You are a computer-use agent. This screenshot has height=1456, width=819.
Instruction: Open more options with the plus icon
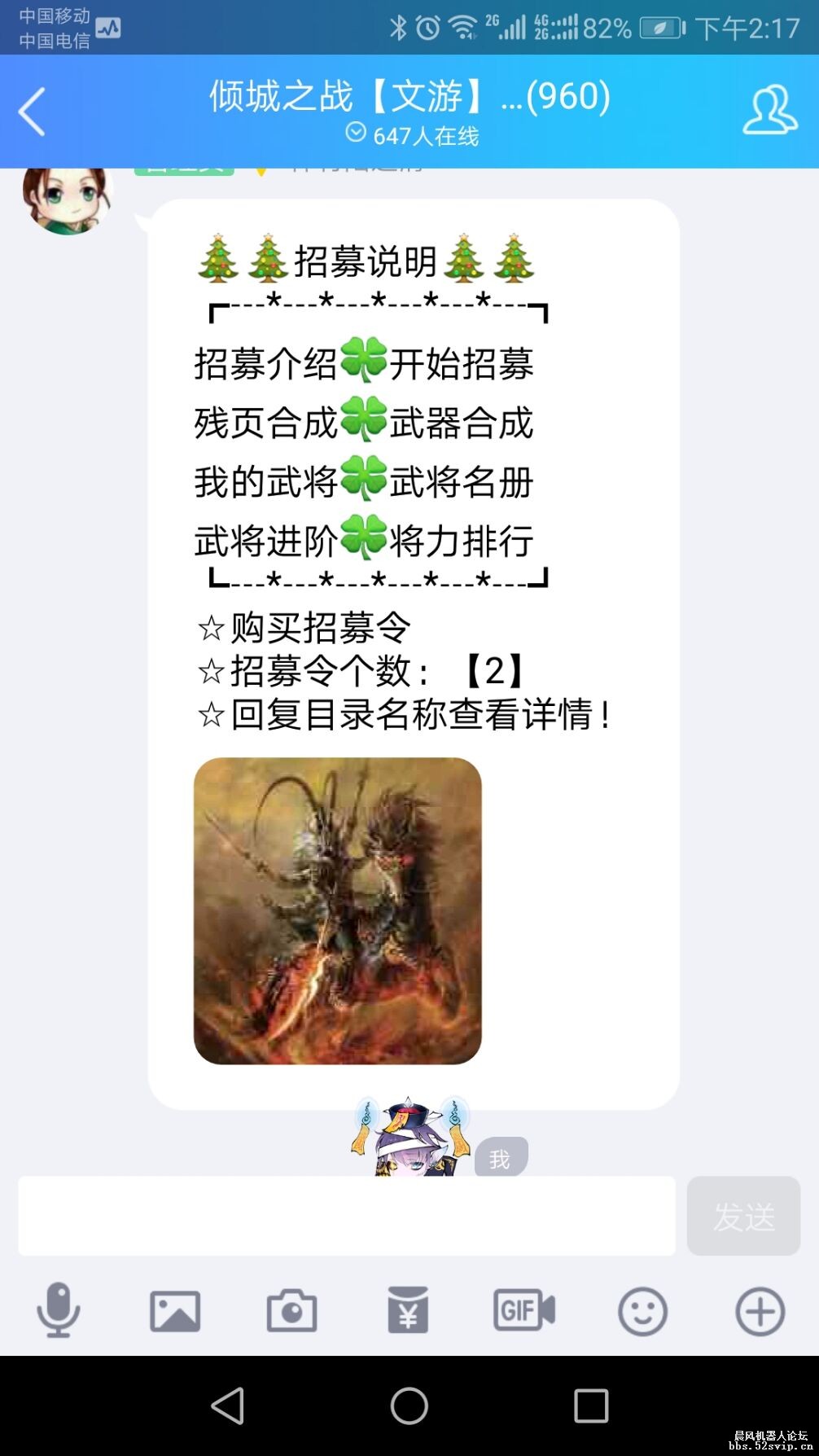pos(760,1310)
